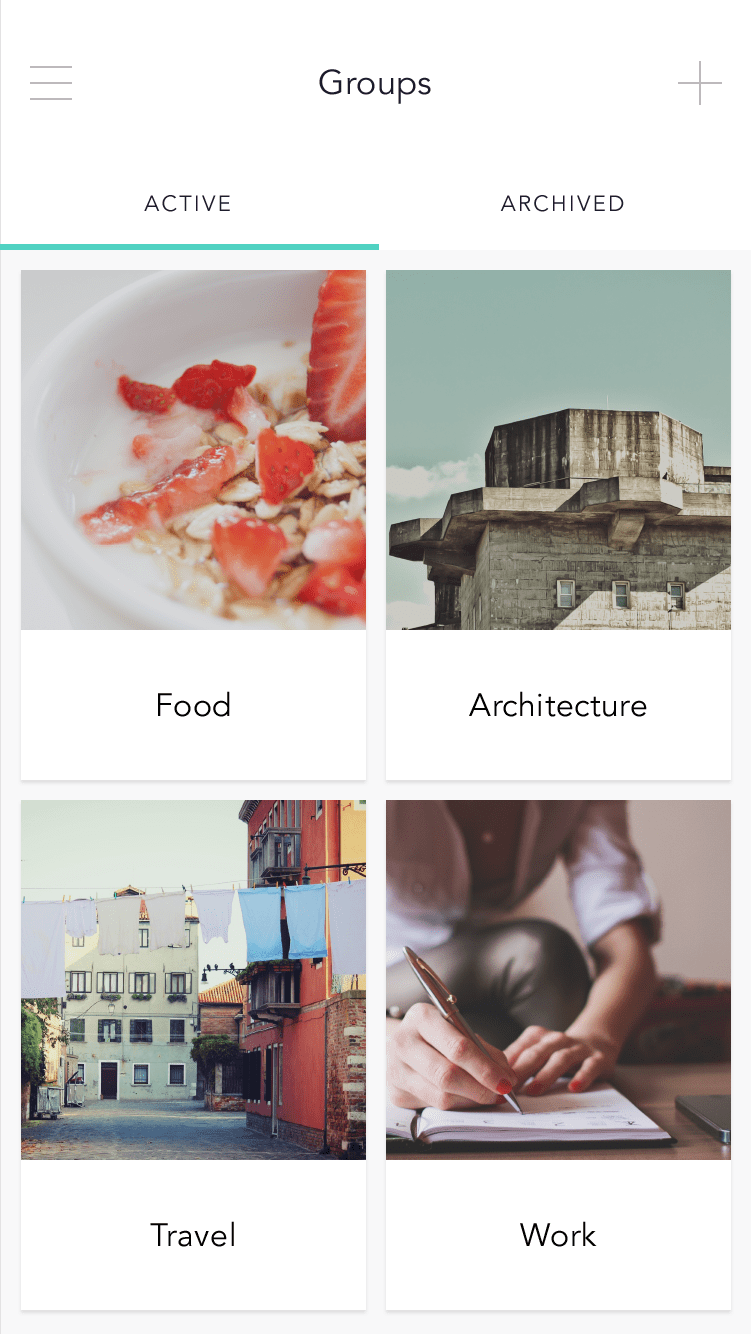View the Travel group
This screenshot has width=751, height=1334.
point(193,1054)
